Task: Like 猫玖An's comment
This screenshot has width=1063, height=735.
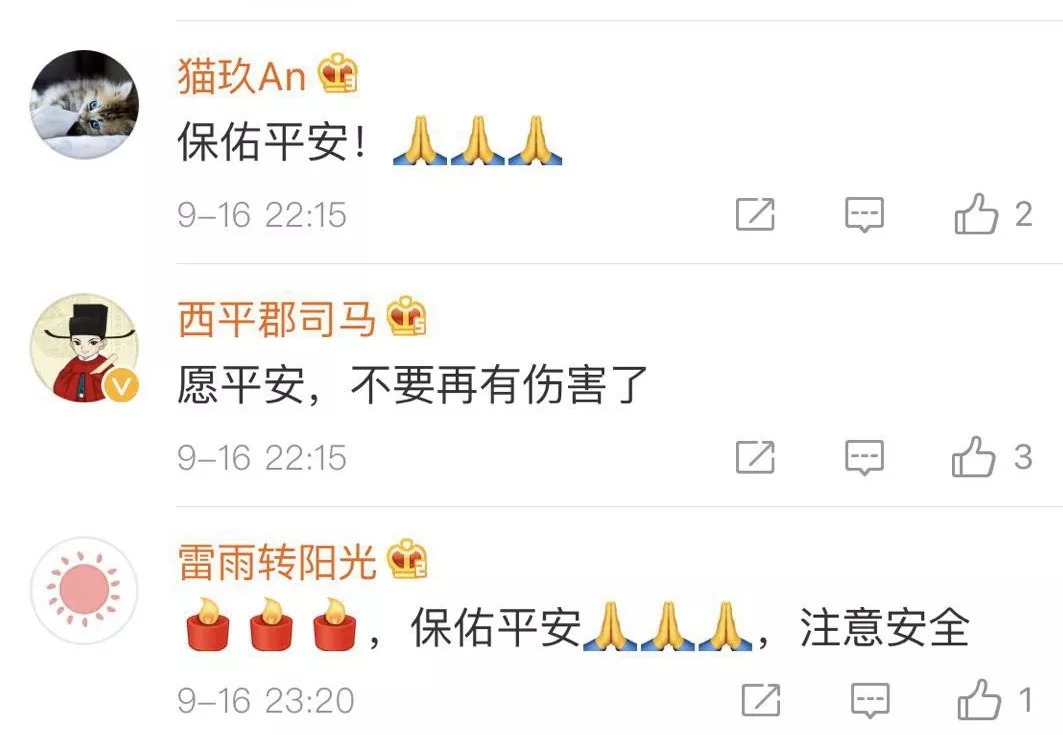Action: [x=976, y=214]
